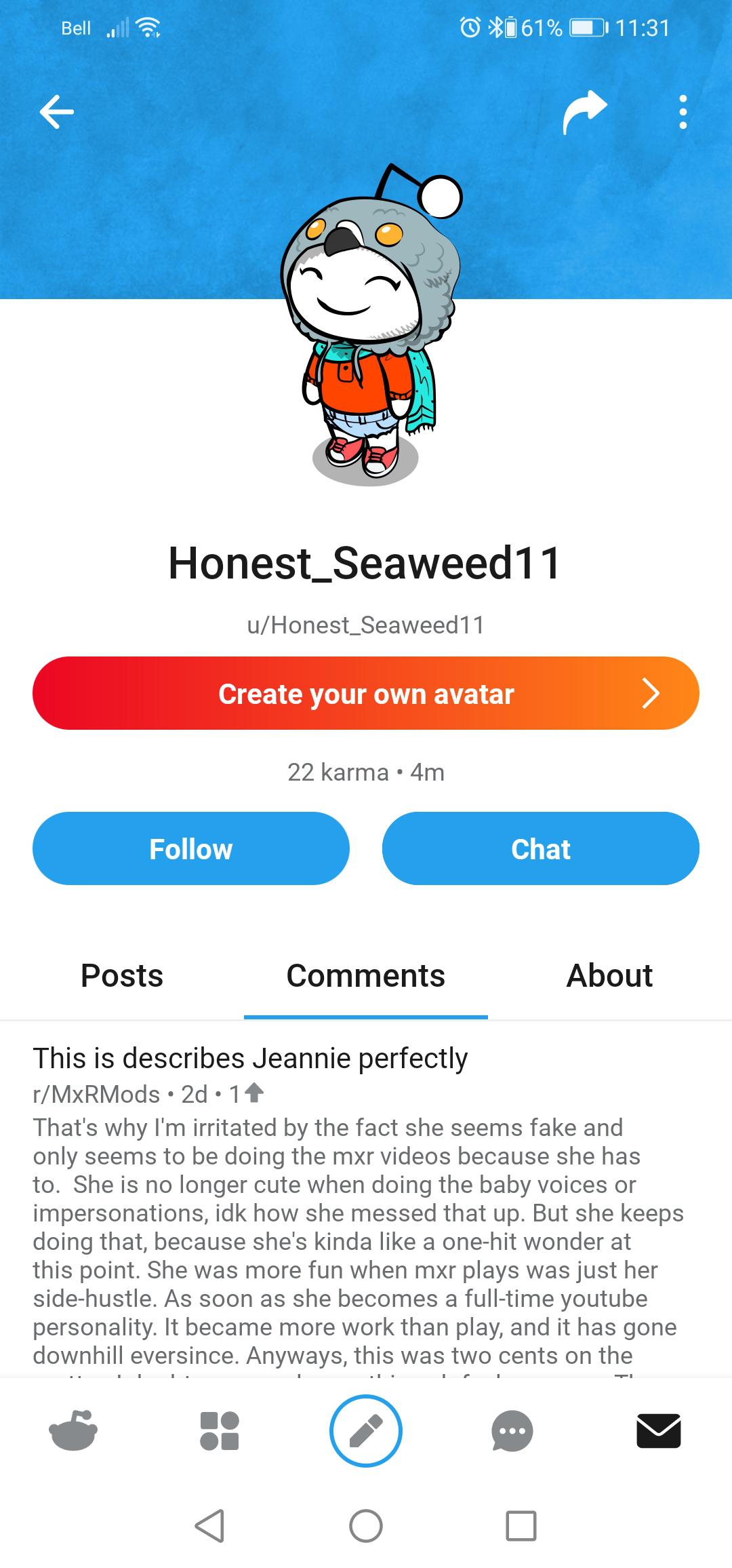Screen dimensions: 732x1568
Task: Follow Honest_Seaweed11
Action: pyautogui.click(x=191, y=848)
